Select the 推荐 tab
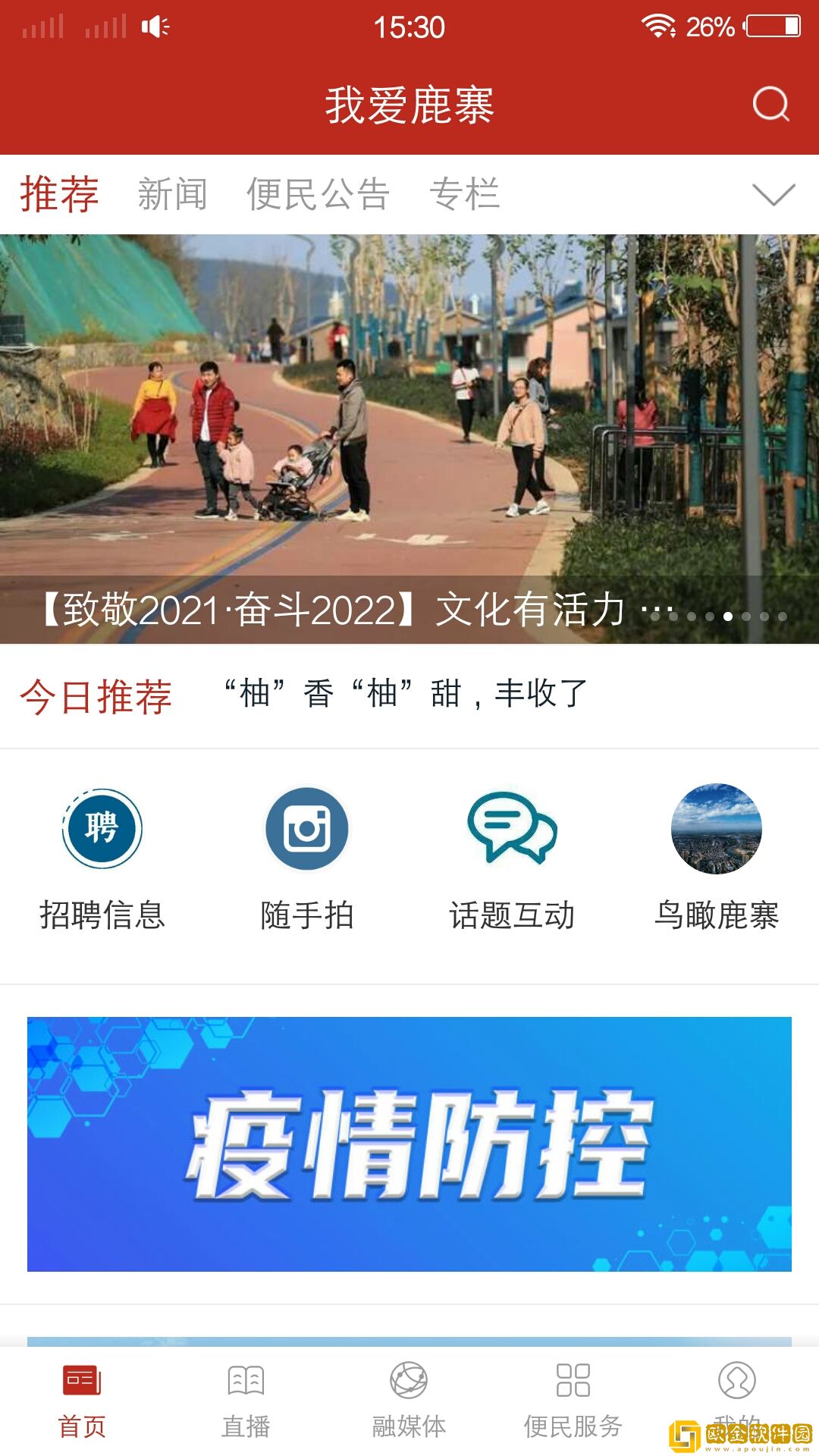The image size is (819, 1456). click(59, 194)
